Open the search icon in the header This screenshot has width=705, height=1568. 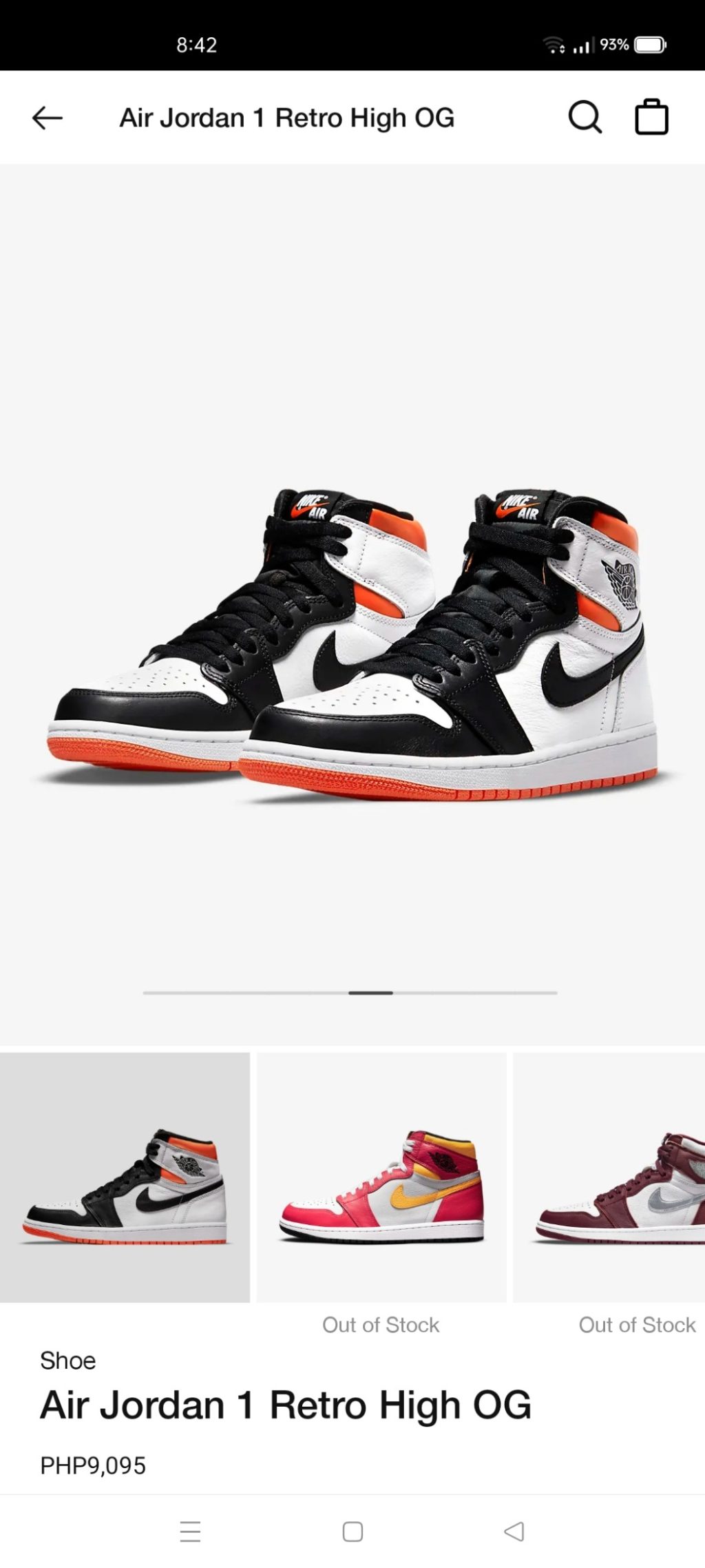(x=585, y=117)
